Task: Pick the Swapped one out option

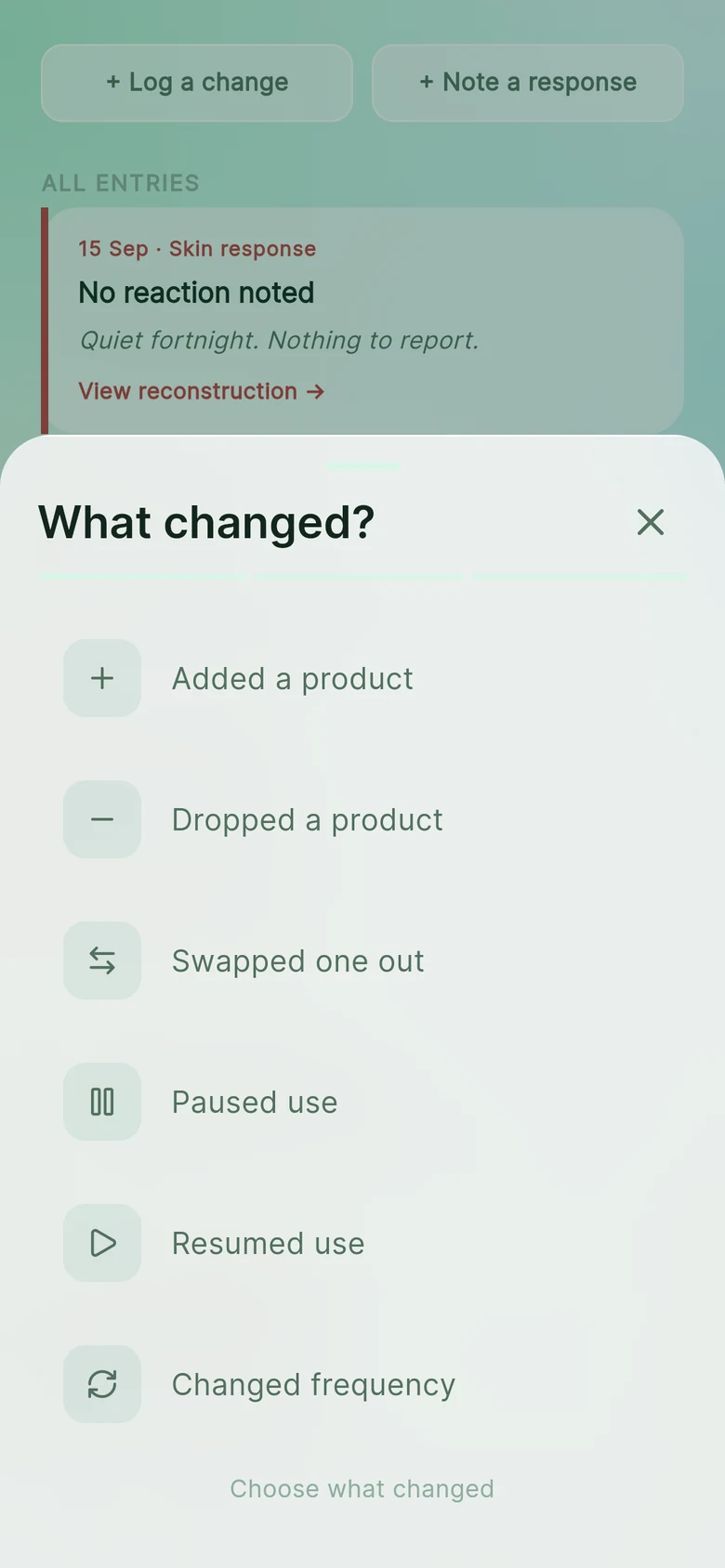Action: (x=362, y=960)
